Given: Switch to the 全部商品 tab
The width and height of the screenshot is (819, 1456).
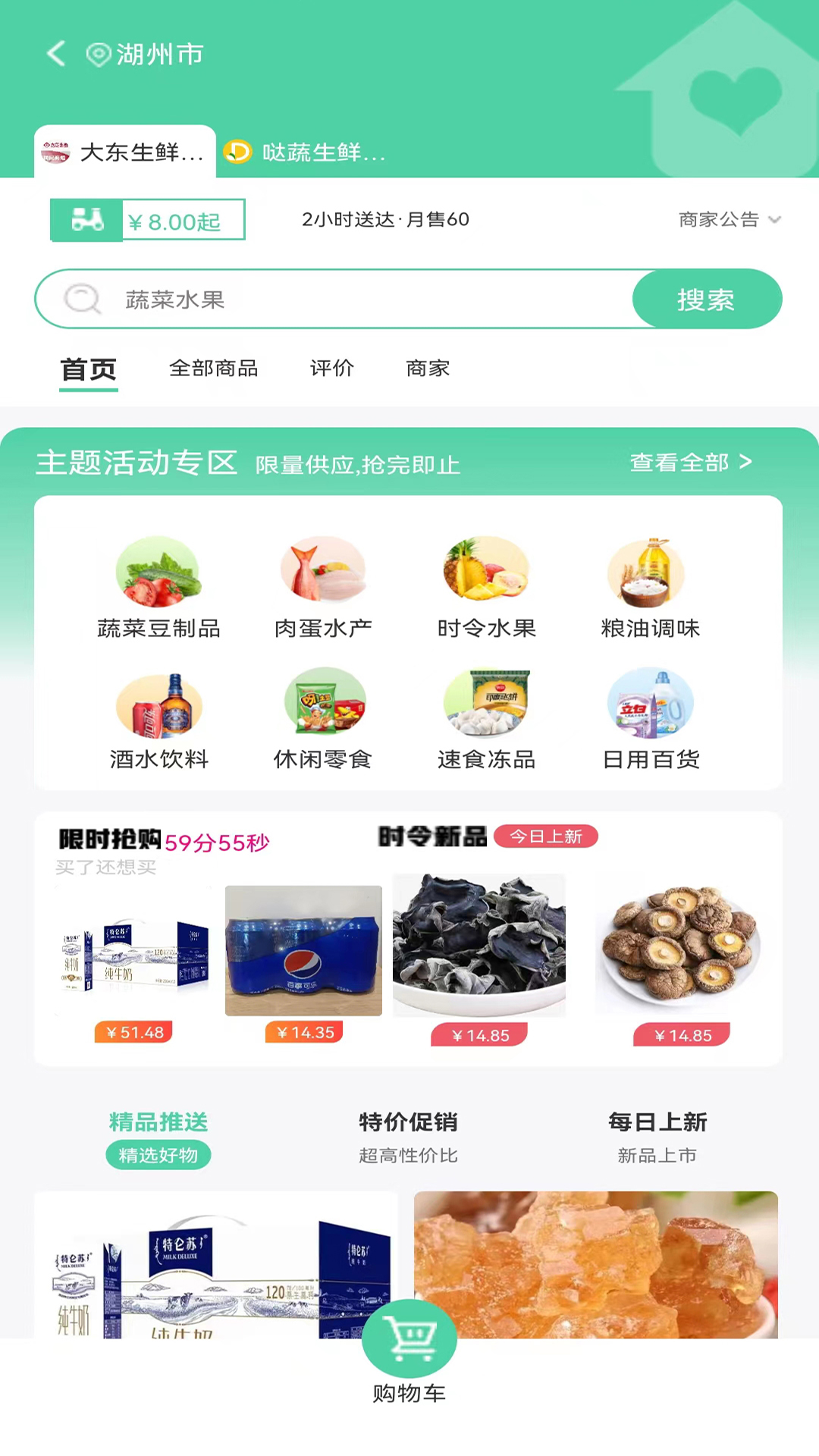Looking at the screenshot, I should pyautogui.click(x=213, y=369).
